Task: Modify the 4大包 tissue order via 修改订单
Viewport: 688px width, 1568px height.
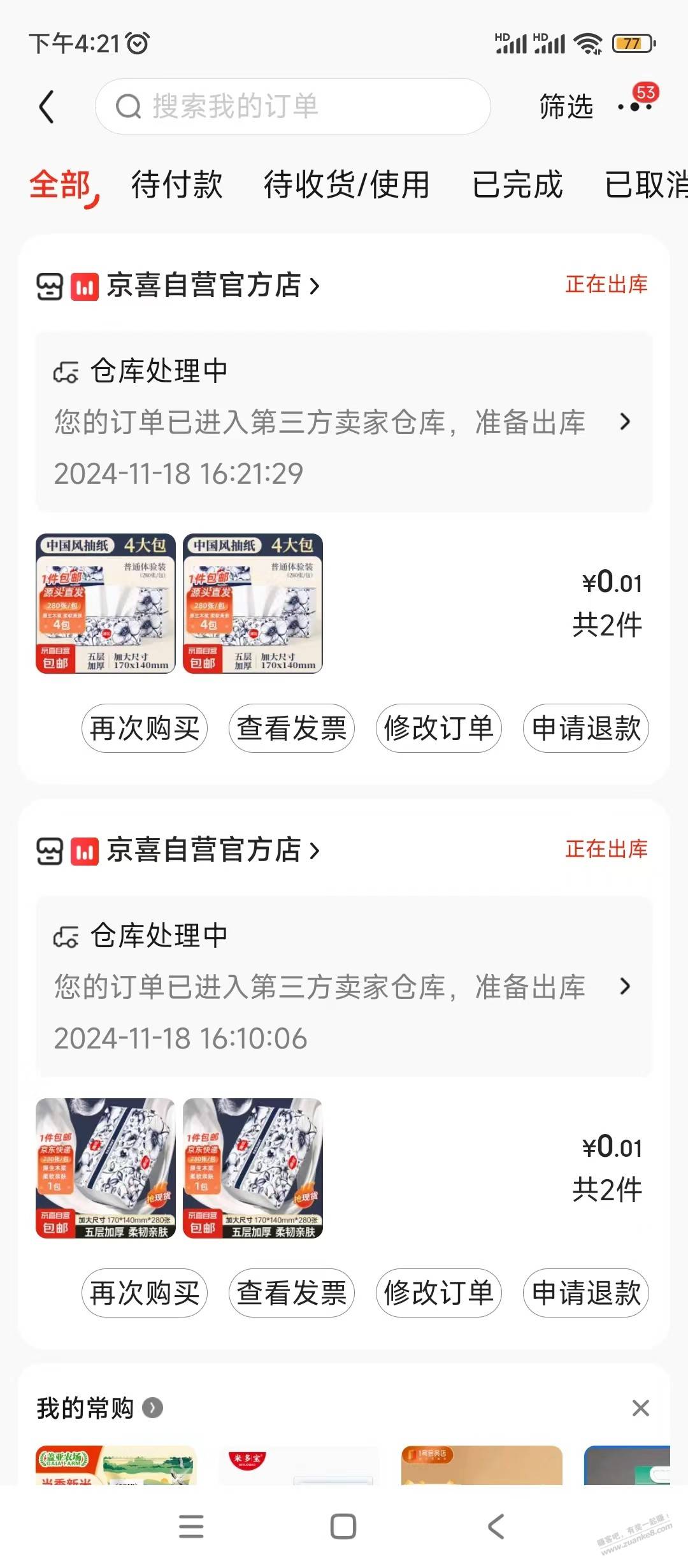Action: [x=439, y=729]
